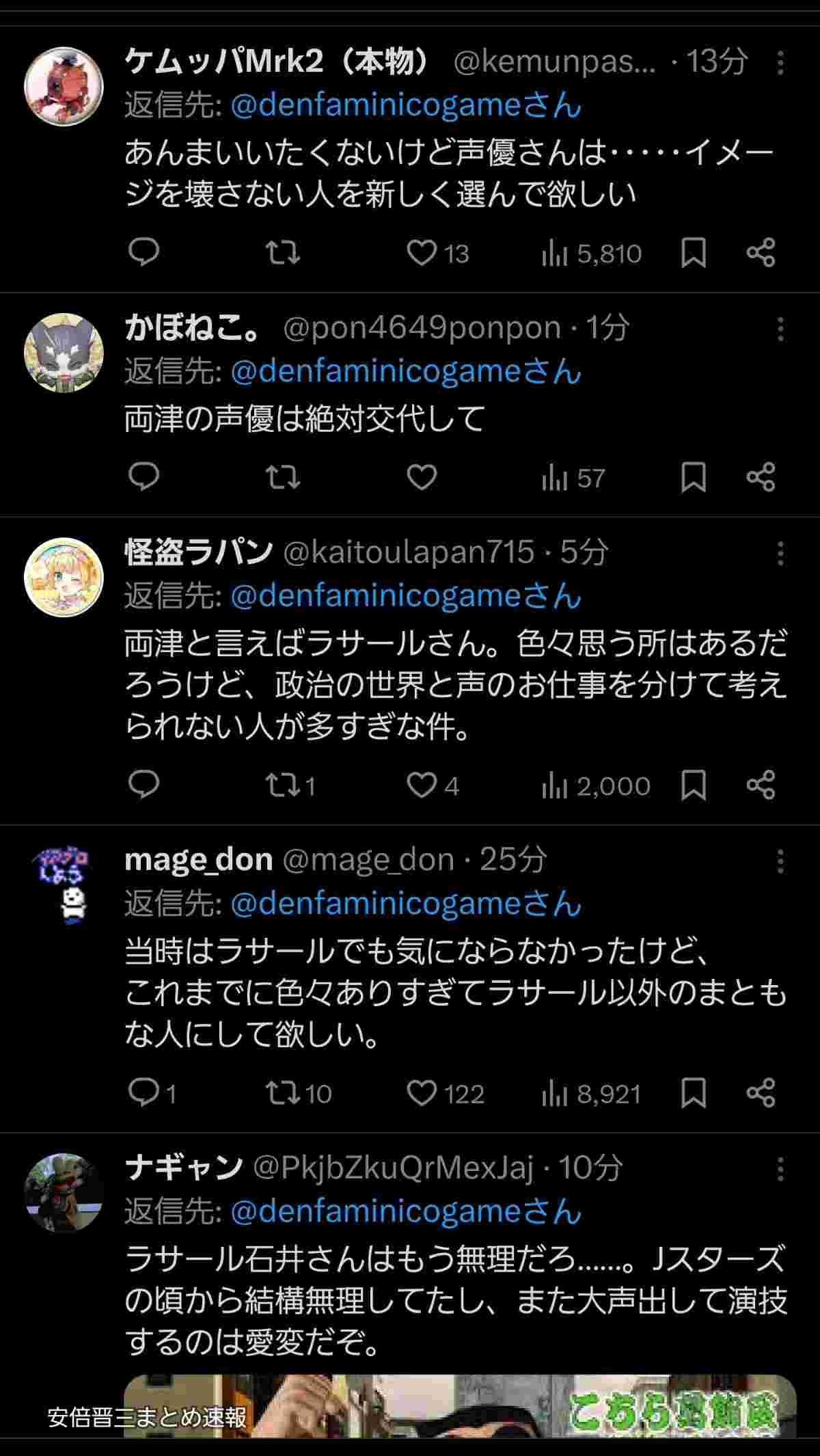Screen dimensions: 820x1456
Task: View かぼねこ。's profile picture
Action: click(x=64, y=353)
